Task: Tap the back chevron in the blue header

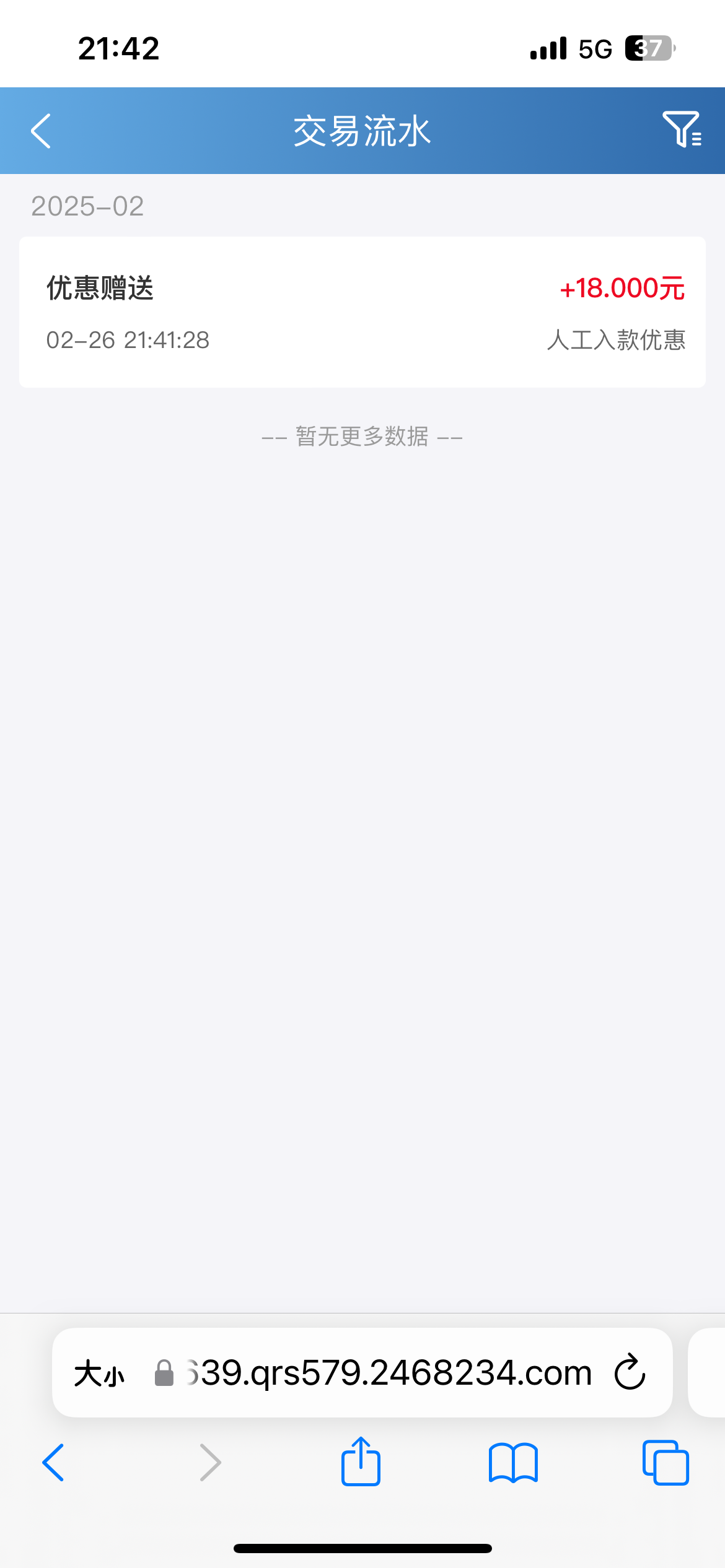Action: click(x=41, y=131)
